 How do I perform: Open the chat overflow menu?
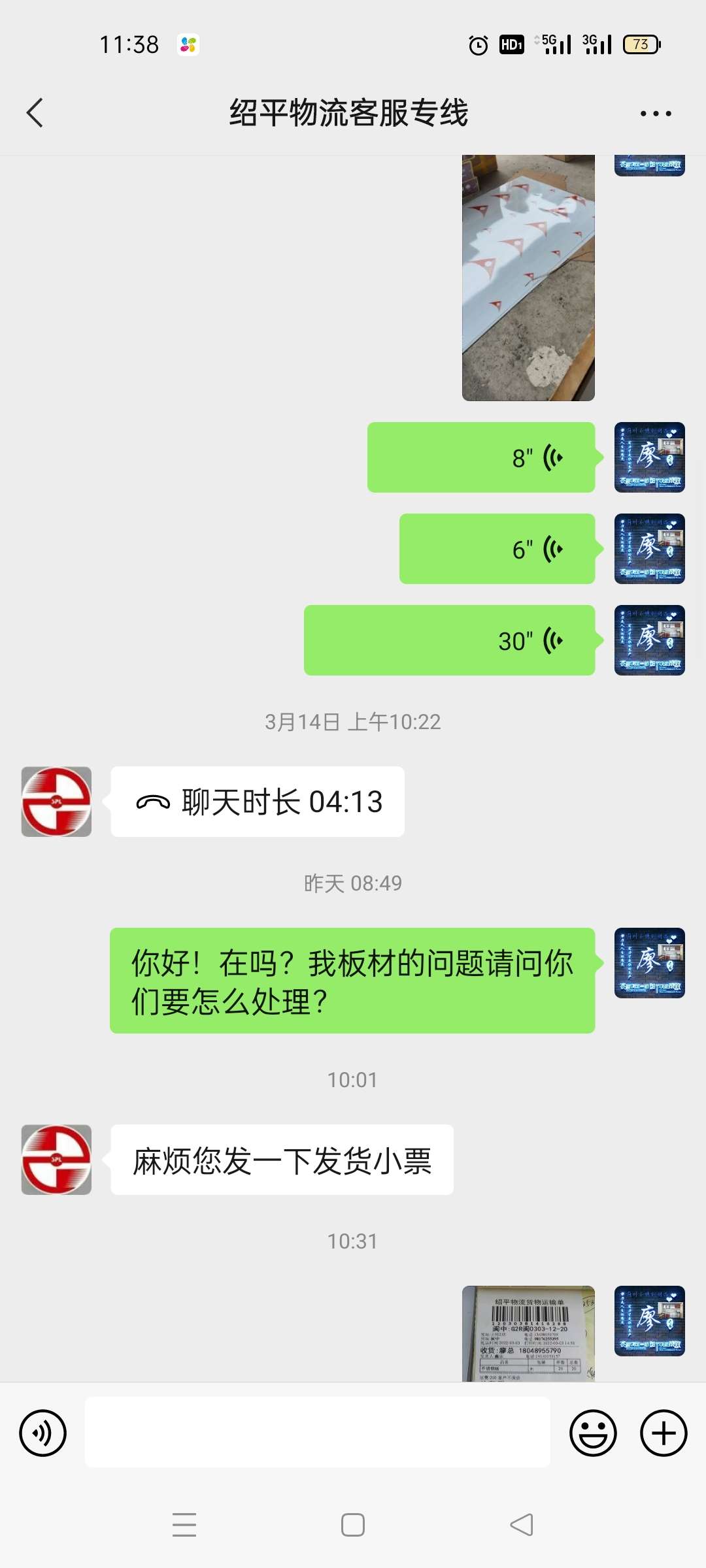[x=655, y=114]
